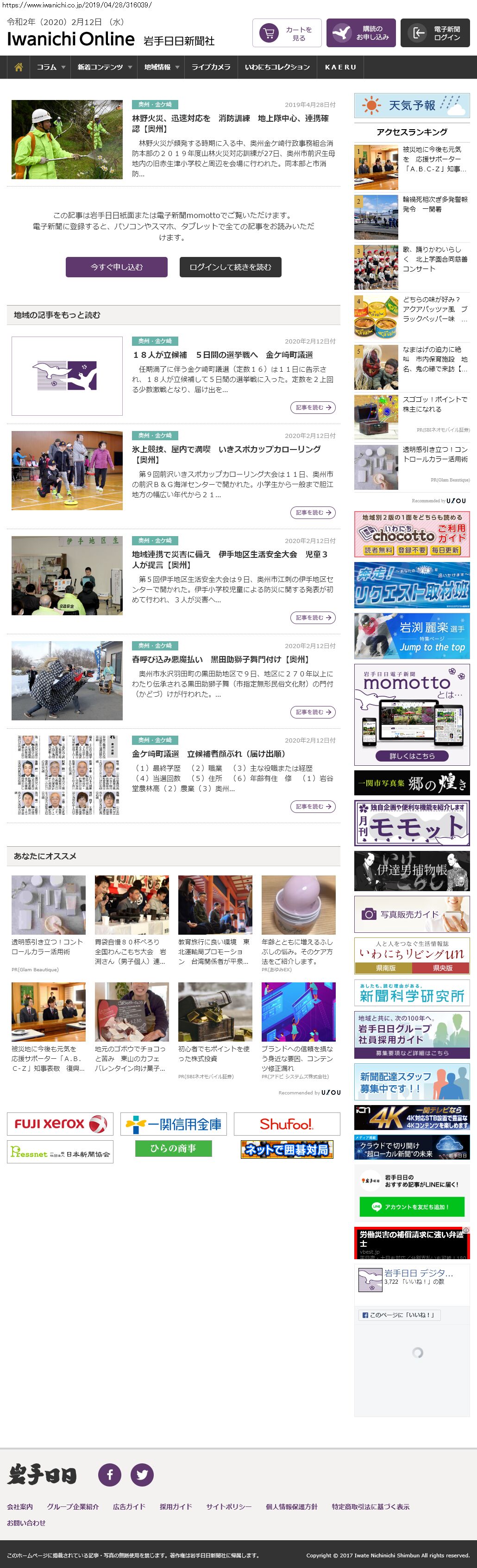This screenshot has height=1568, width=477.
Task: View the cart with カートを見る
Action: coord(286,33)
